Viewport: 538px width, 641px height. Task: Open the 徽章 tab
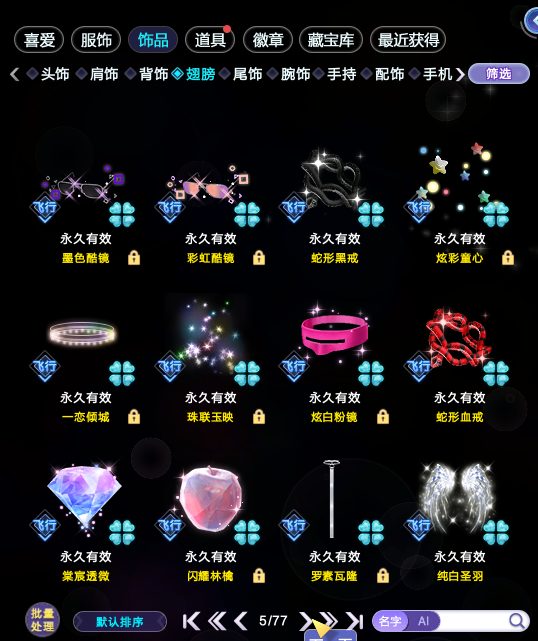tap(268, 40)
